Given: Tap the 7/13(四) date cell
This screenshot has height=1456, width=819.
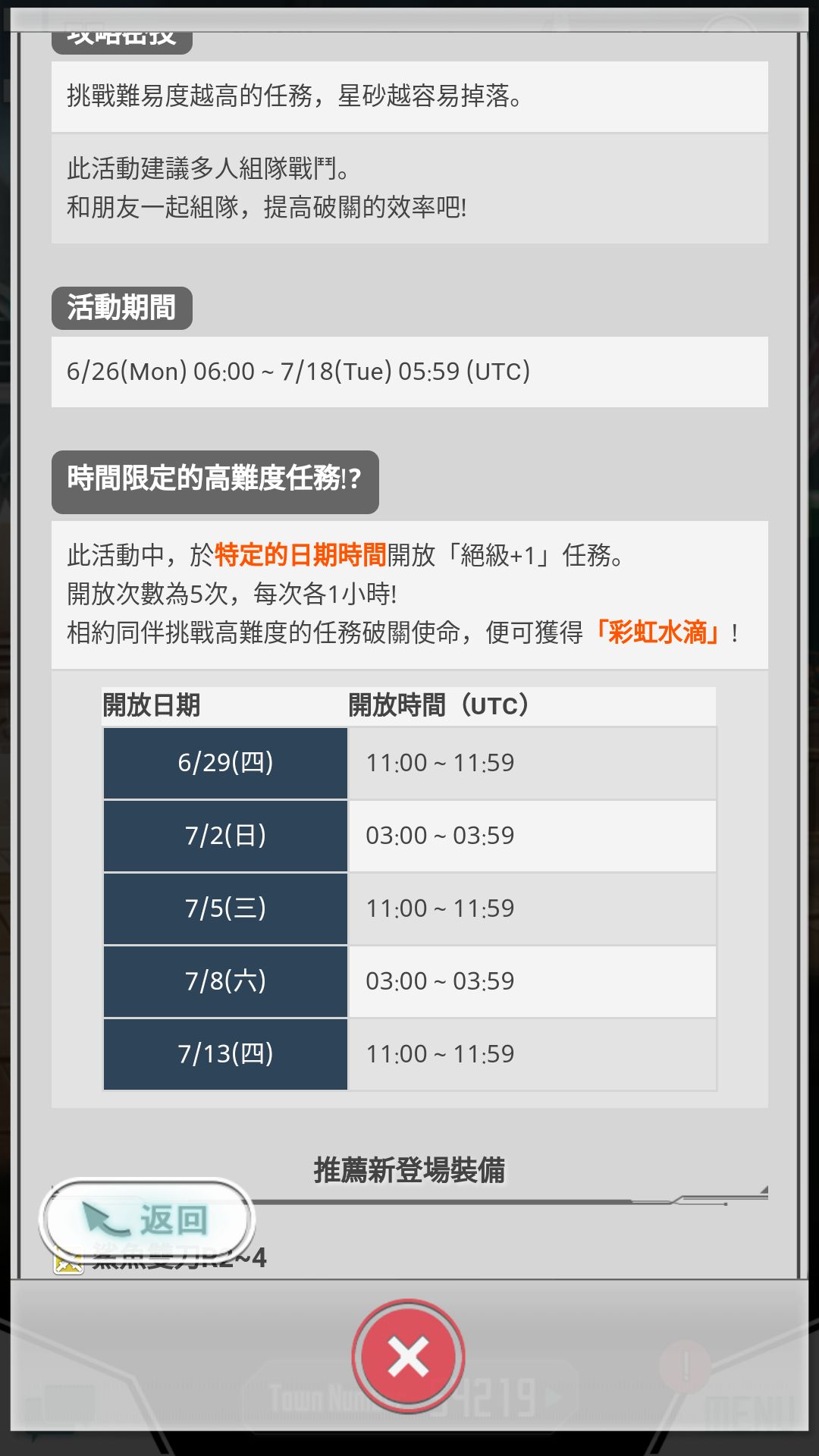Looking at the screenshot, I should 225,1053.
